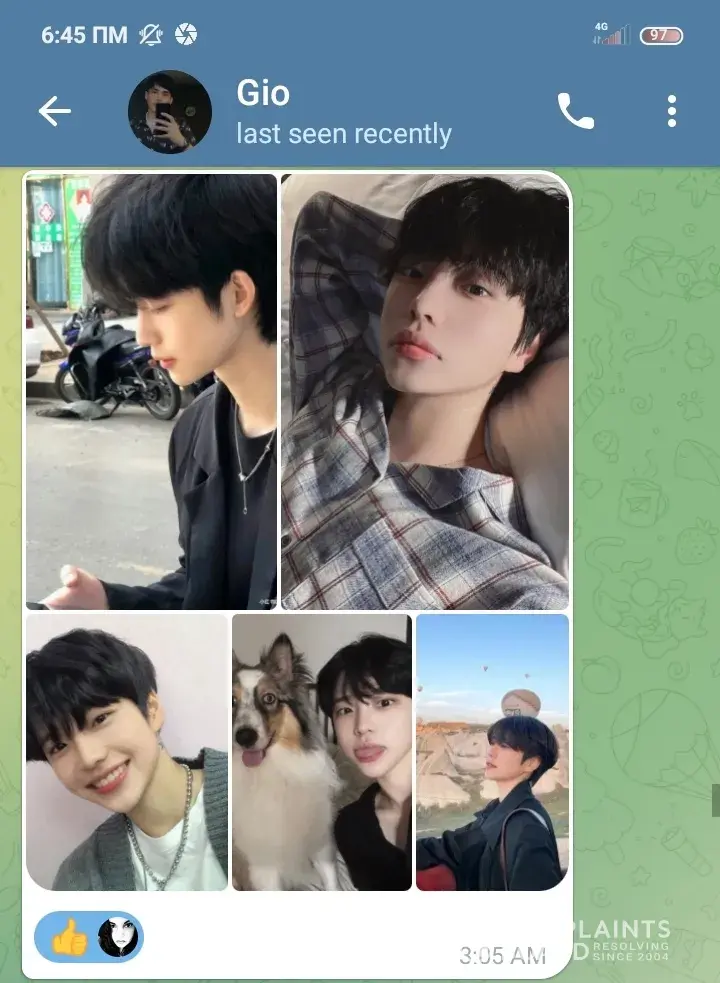View the smiling photo with chain necklace
The image size is (720, 983).
point(127,752)
